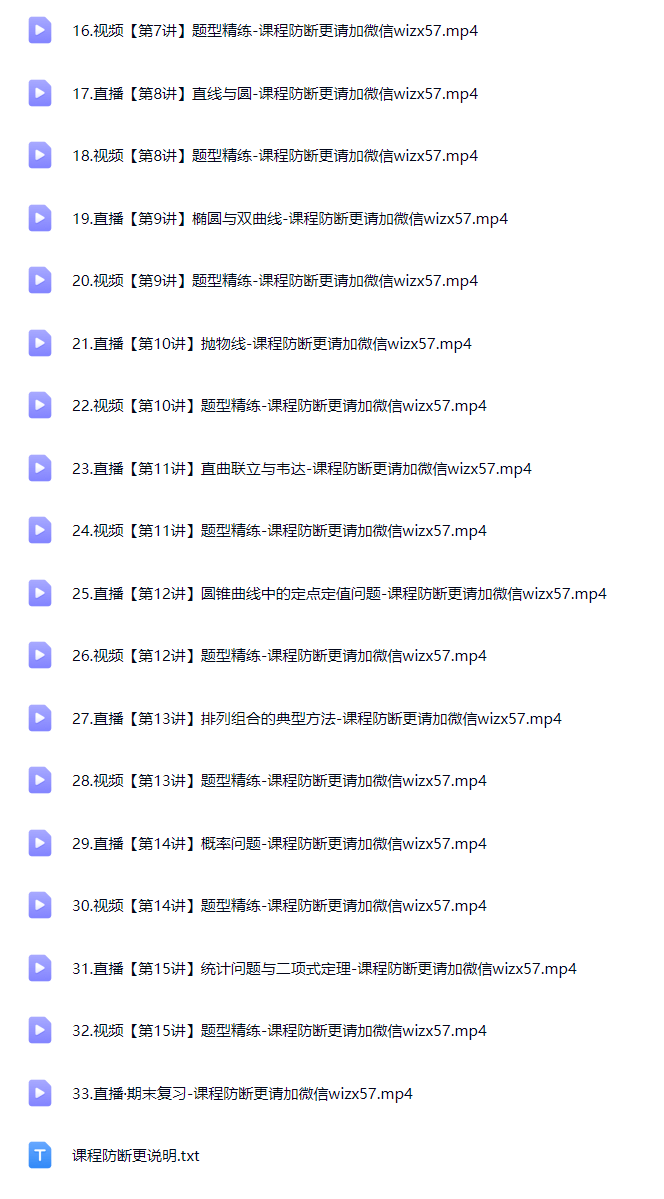Open file 29 直播 概率问题
Screen dimensions: 664x1199
click(x=279, y=843)
